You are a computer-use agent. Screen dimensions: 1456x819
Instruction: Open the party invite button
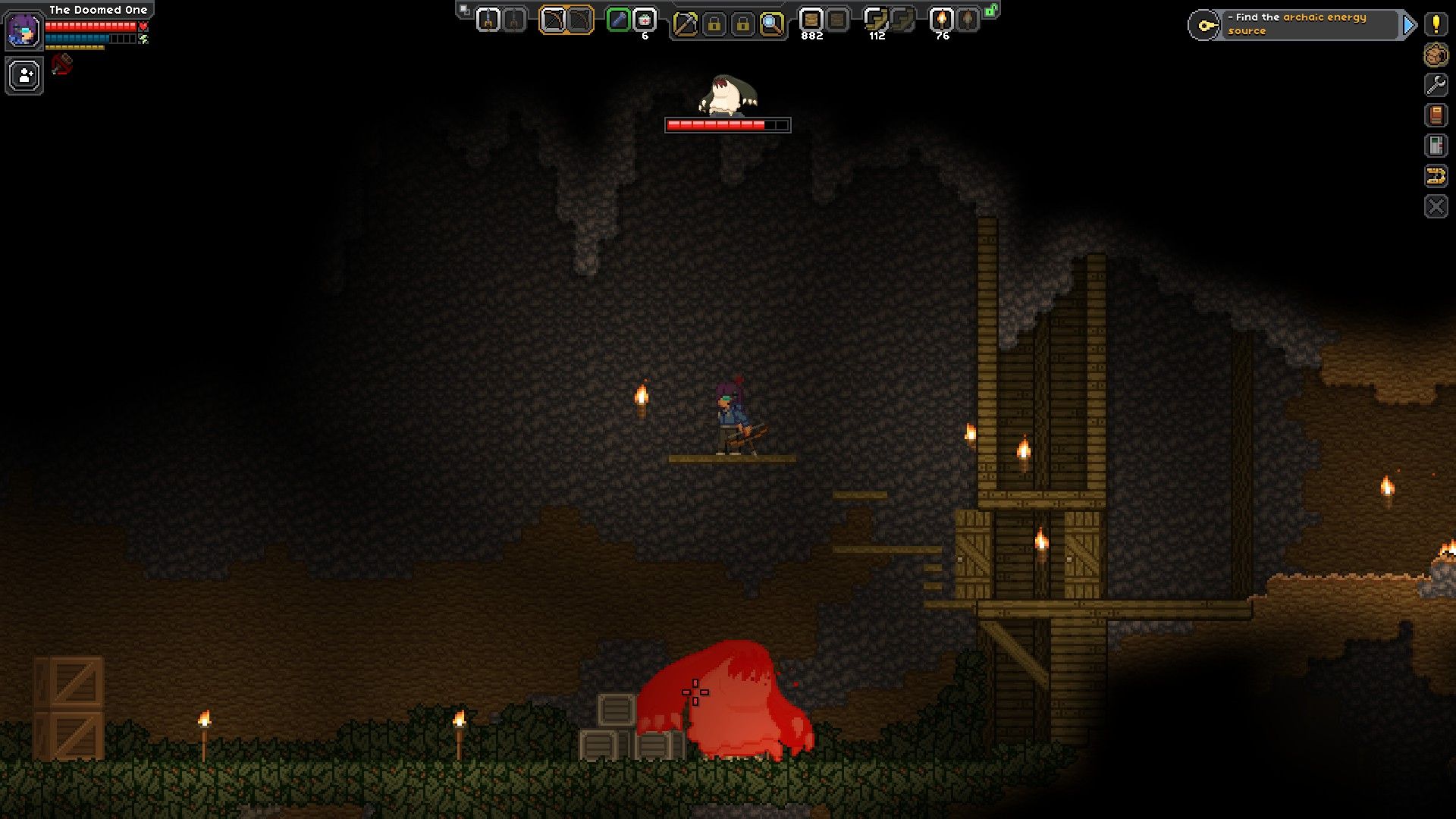(24, 76)
